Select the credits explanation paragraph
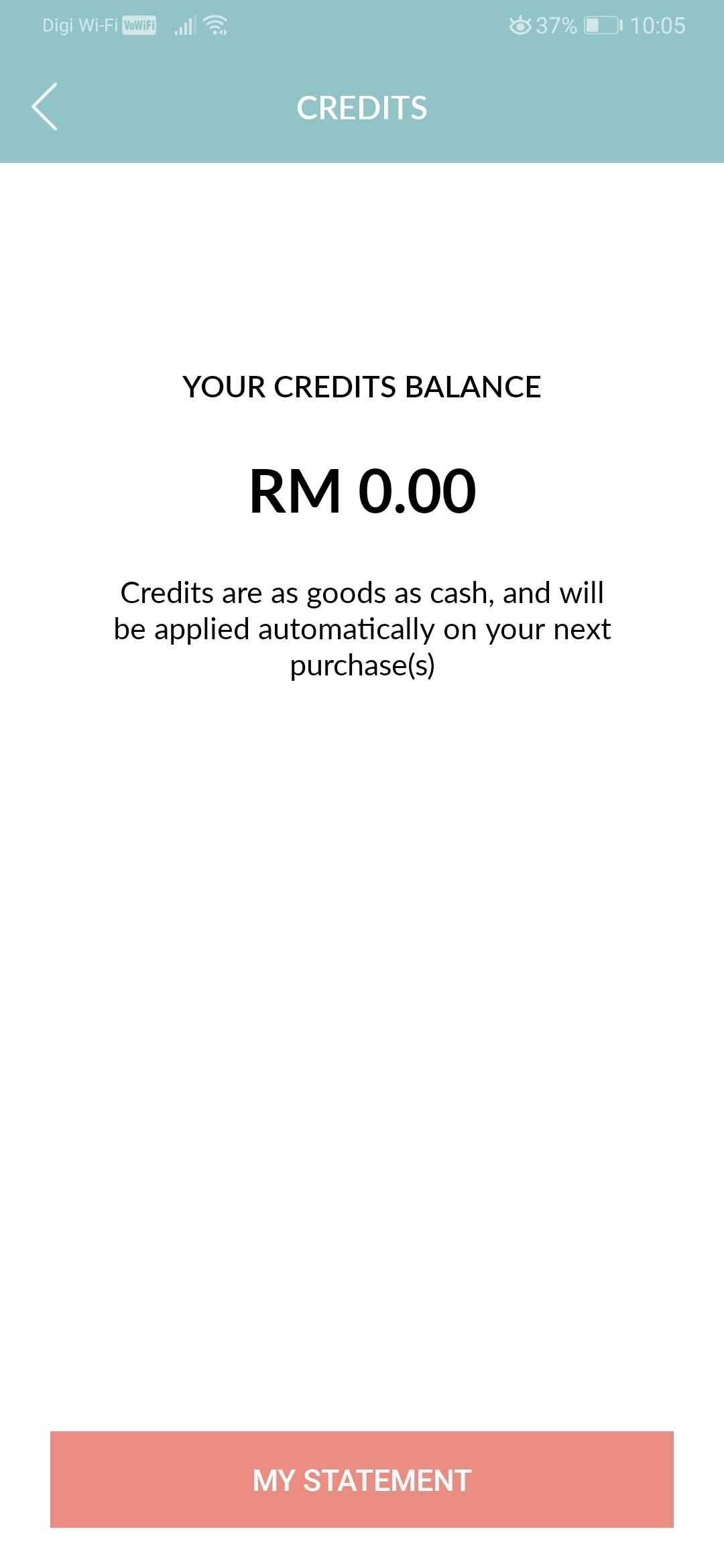This screenshot has width=724, height=1568. pos(362,627)
